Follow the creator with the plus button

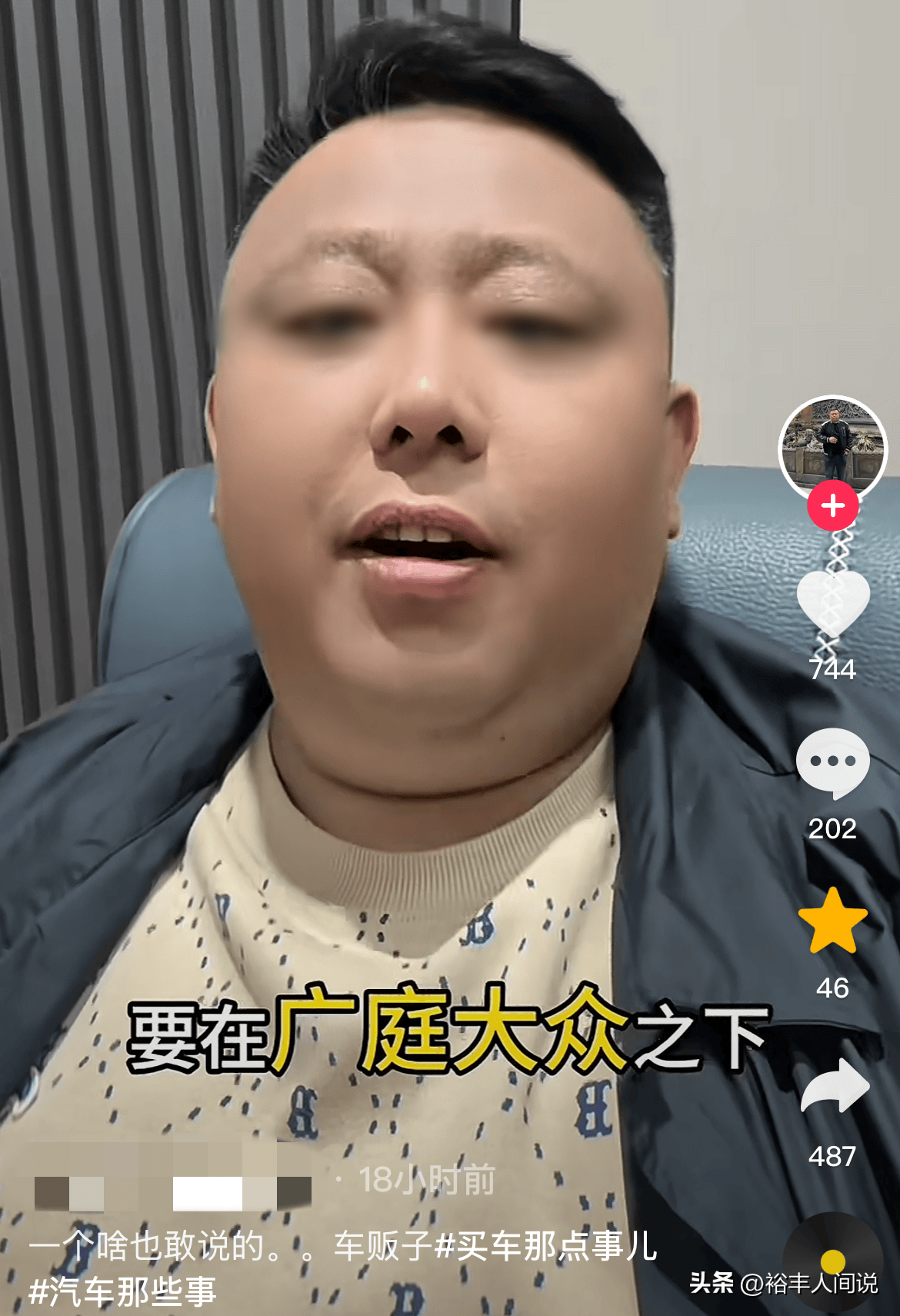[x=833, y=505]
